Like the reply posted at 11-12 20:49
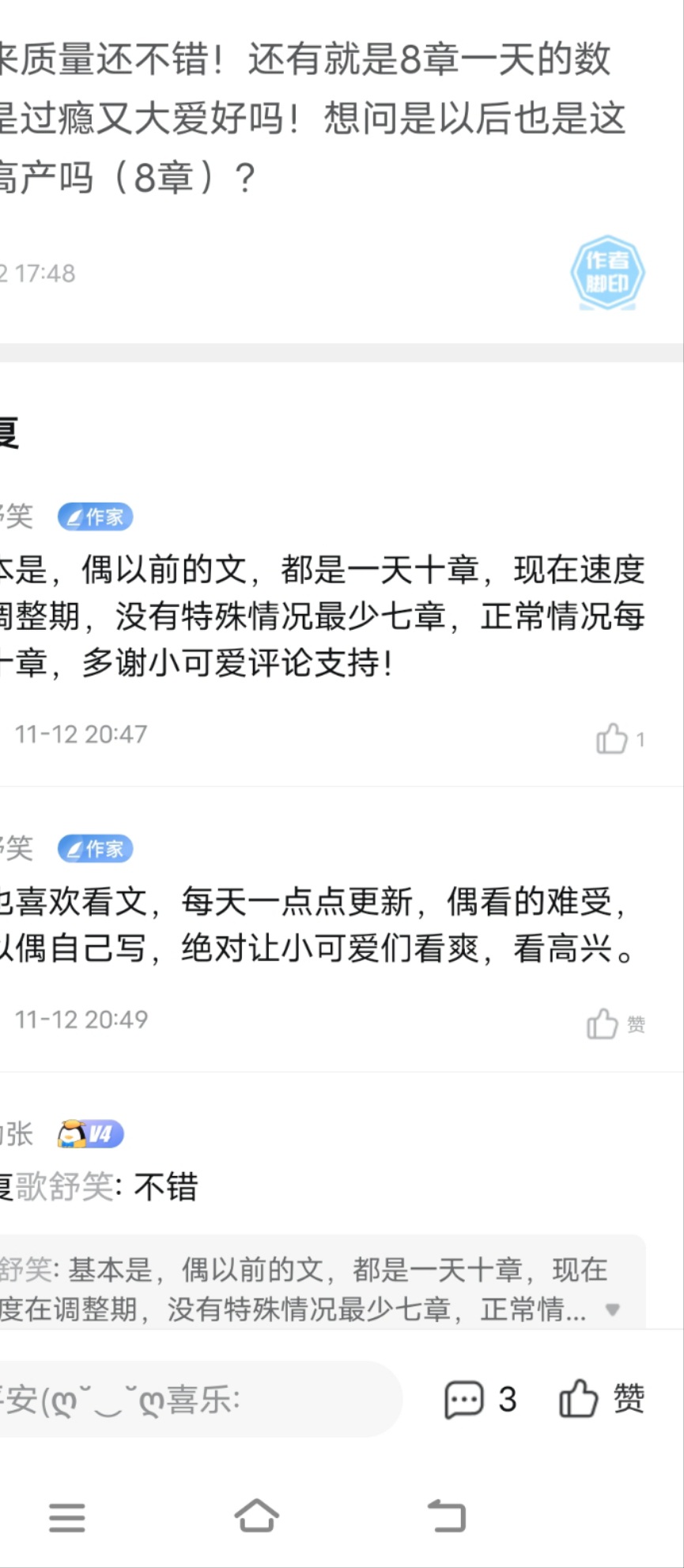 (x=615, y=1024)
